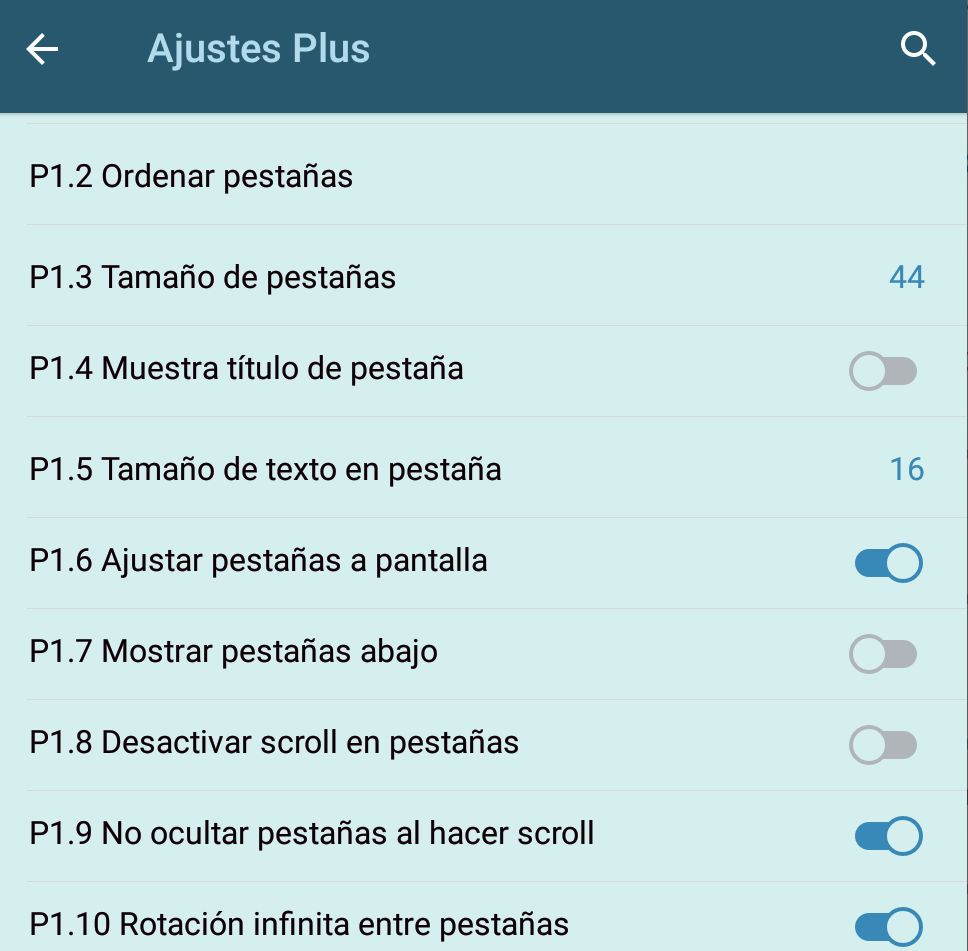Go back from Ajustes Plus
The width and height of the screenshot is (968, 951).
[x=42, y=49]
